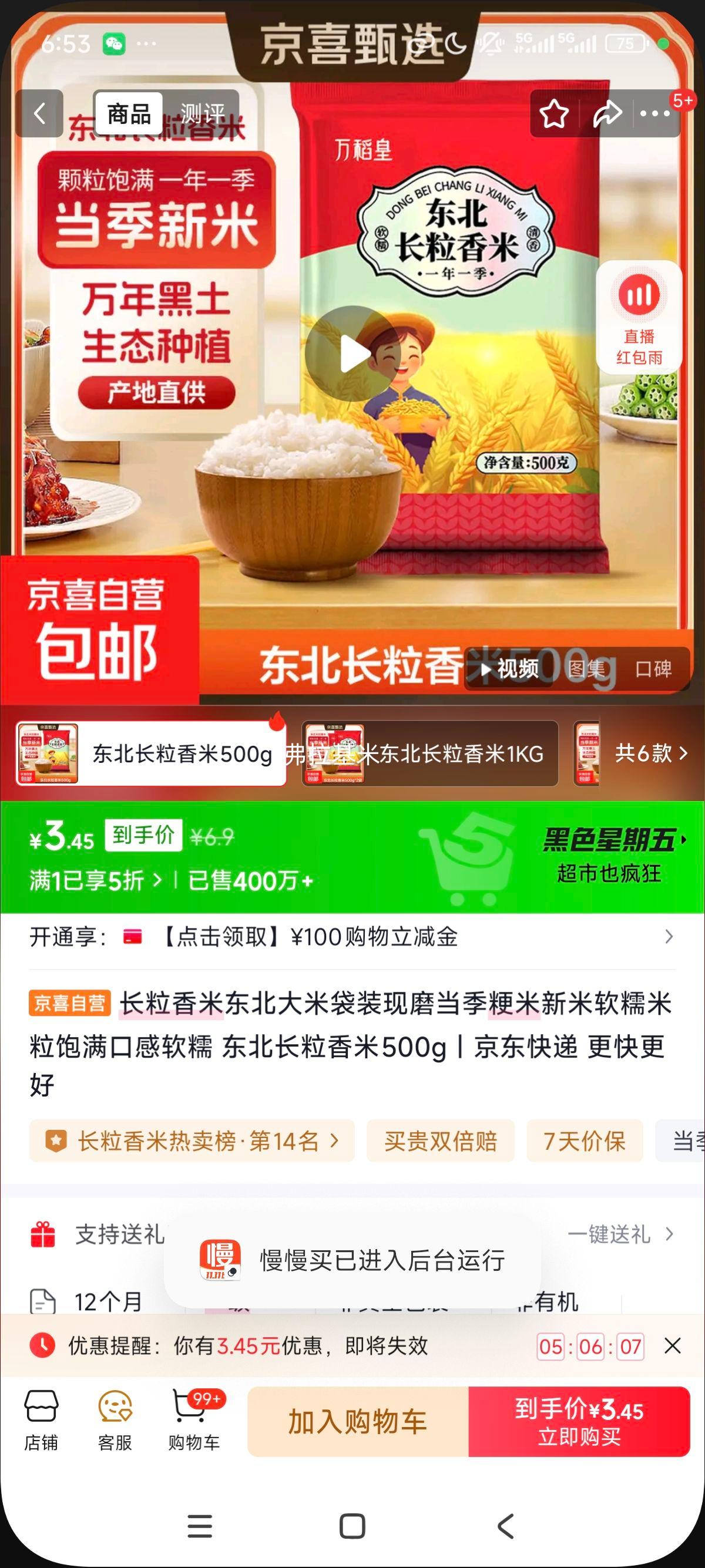This screenshot has height=1568, width=705.
Task: Enter the 直播红包雨 livestream
Action: click(x=639, y=317)
